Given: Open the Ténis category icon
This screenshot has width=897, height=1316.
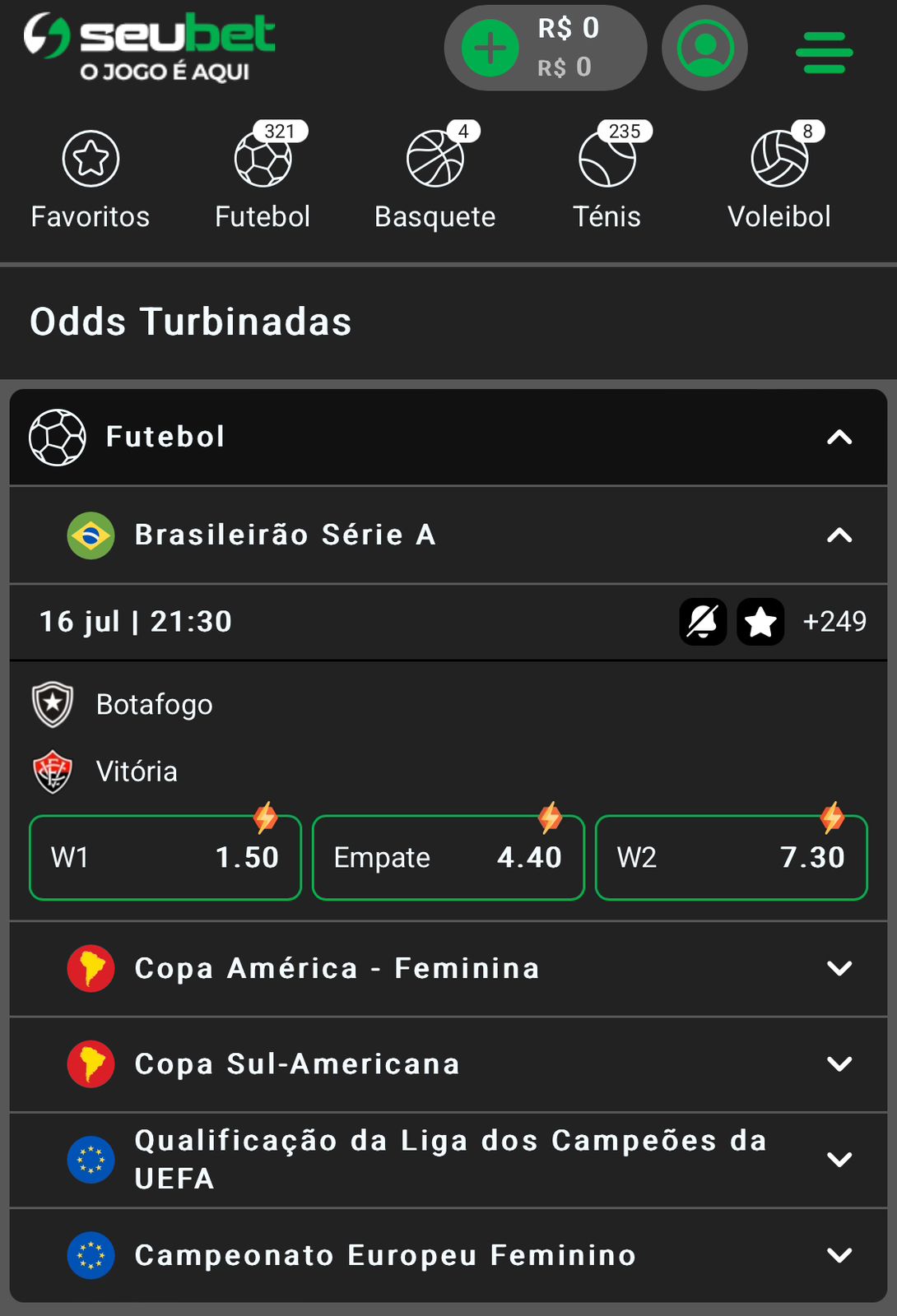Looking at the screenshot, I should [x=608, y=158].
